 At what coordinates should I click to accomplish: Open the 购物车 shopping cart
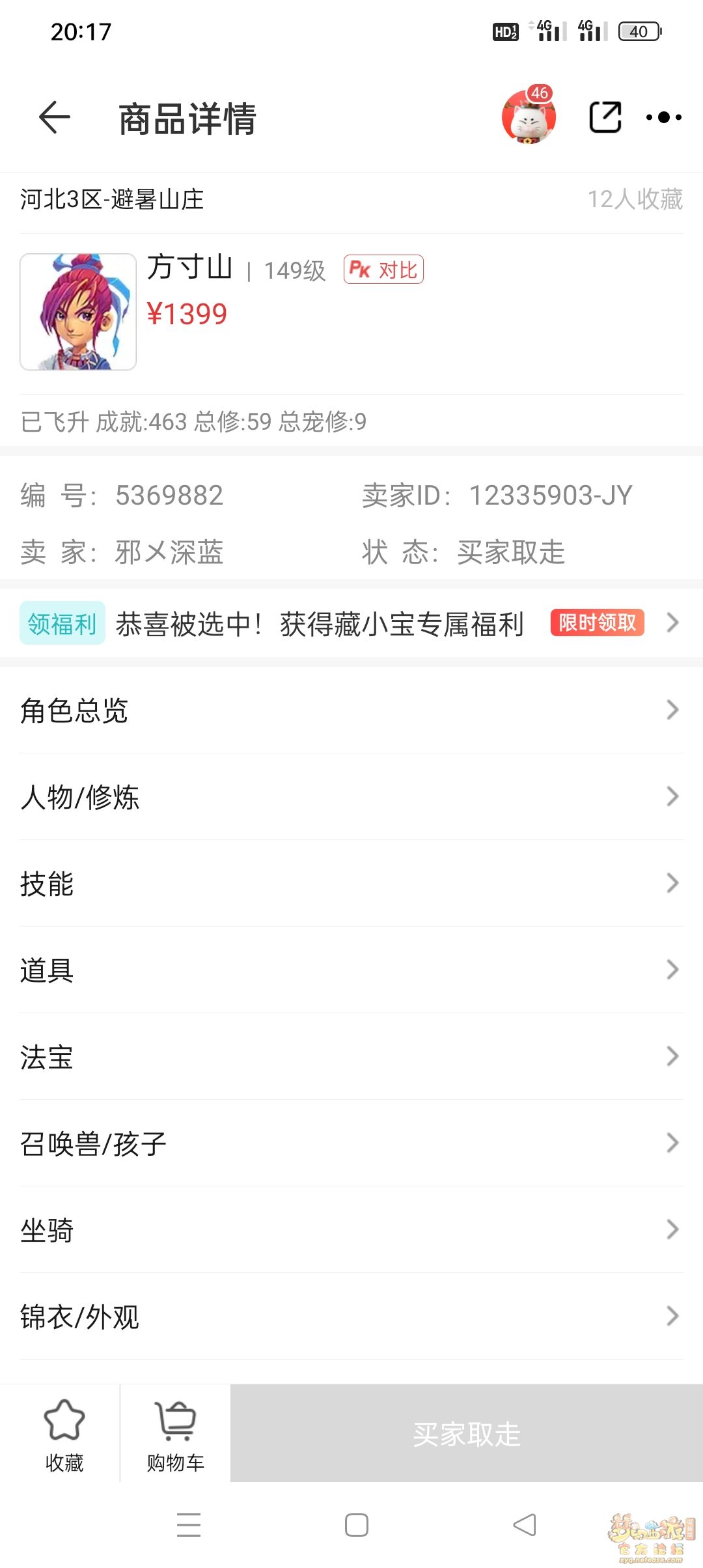[x=175, y=1434]
